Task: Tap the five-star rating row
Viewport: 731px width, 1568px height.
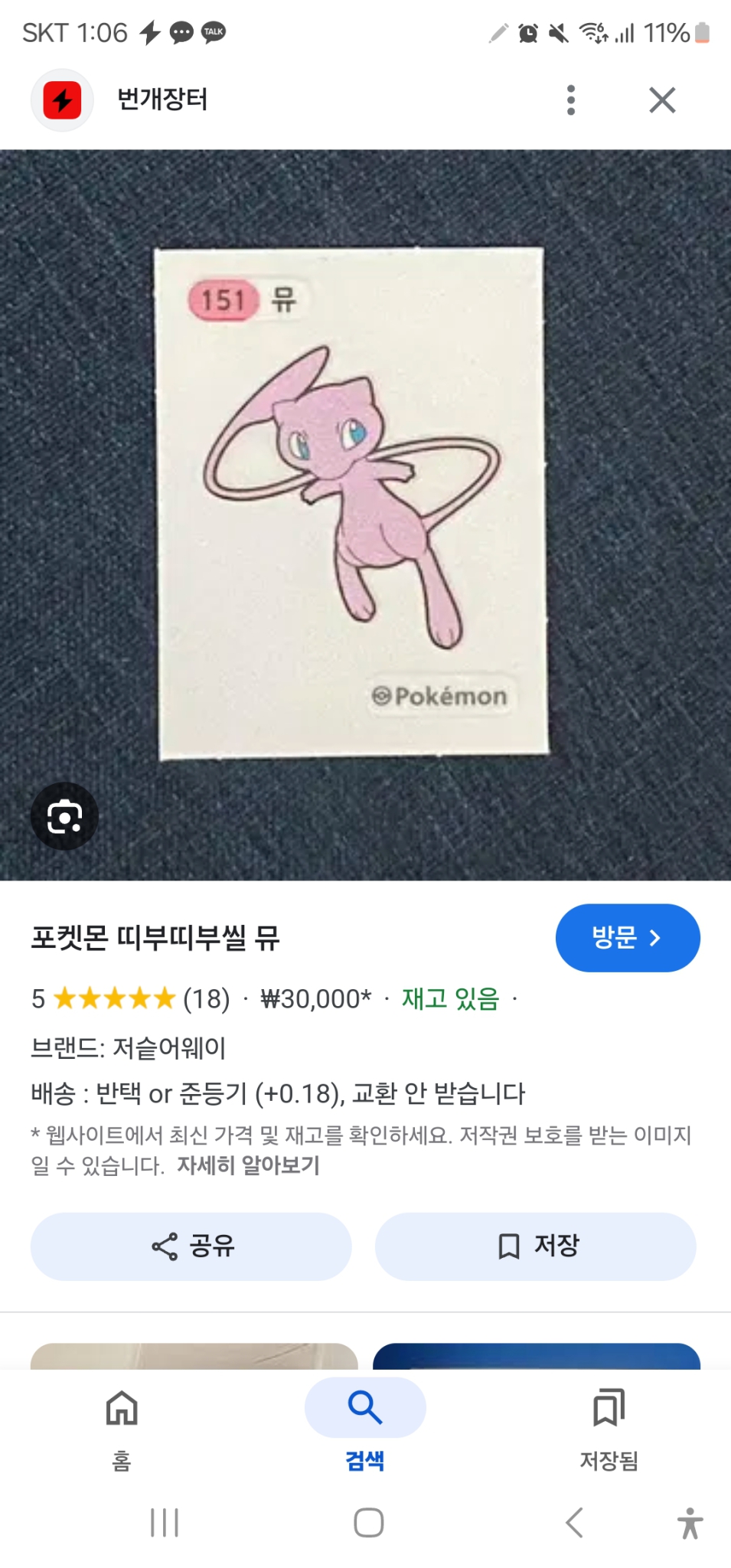Action: 113,998
